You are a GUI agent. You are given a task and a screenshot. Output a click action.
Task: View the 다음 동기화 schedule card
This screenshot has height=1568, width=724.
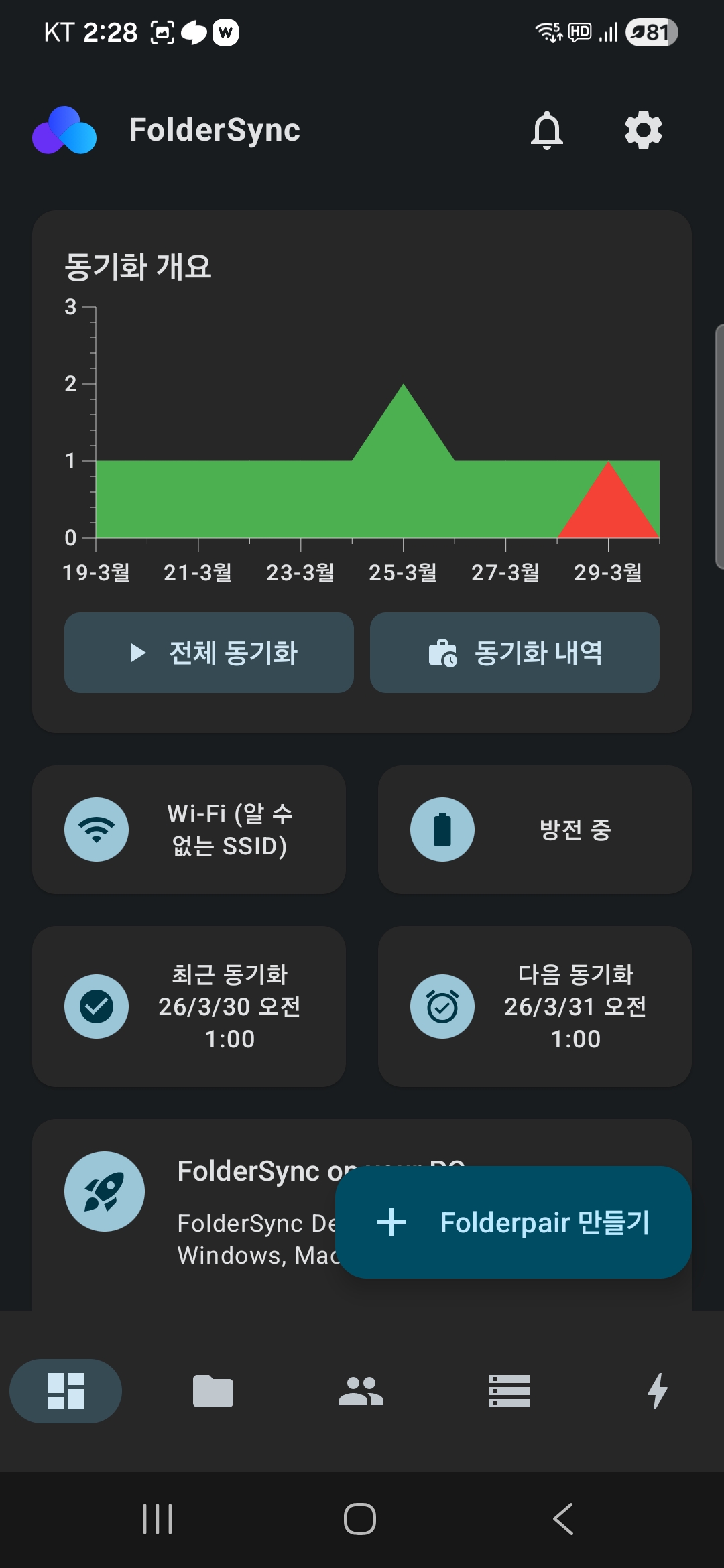535,1006
